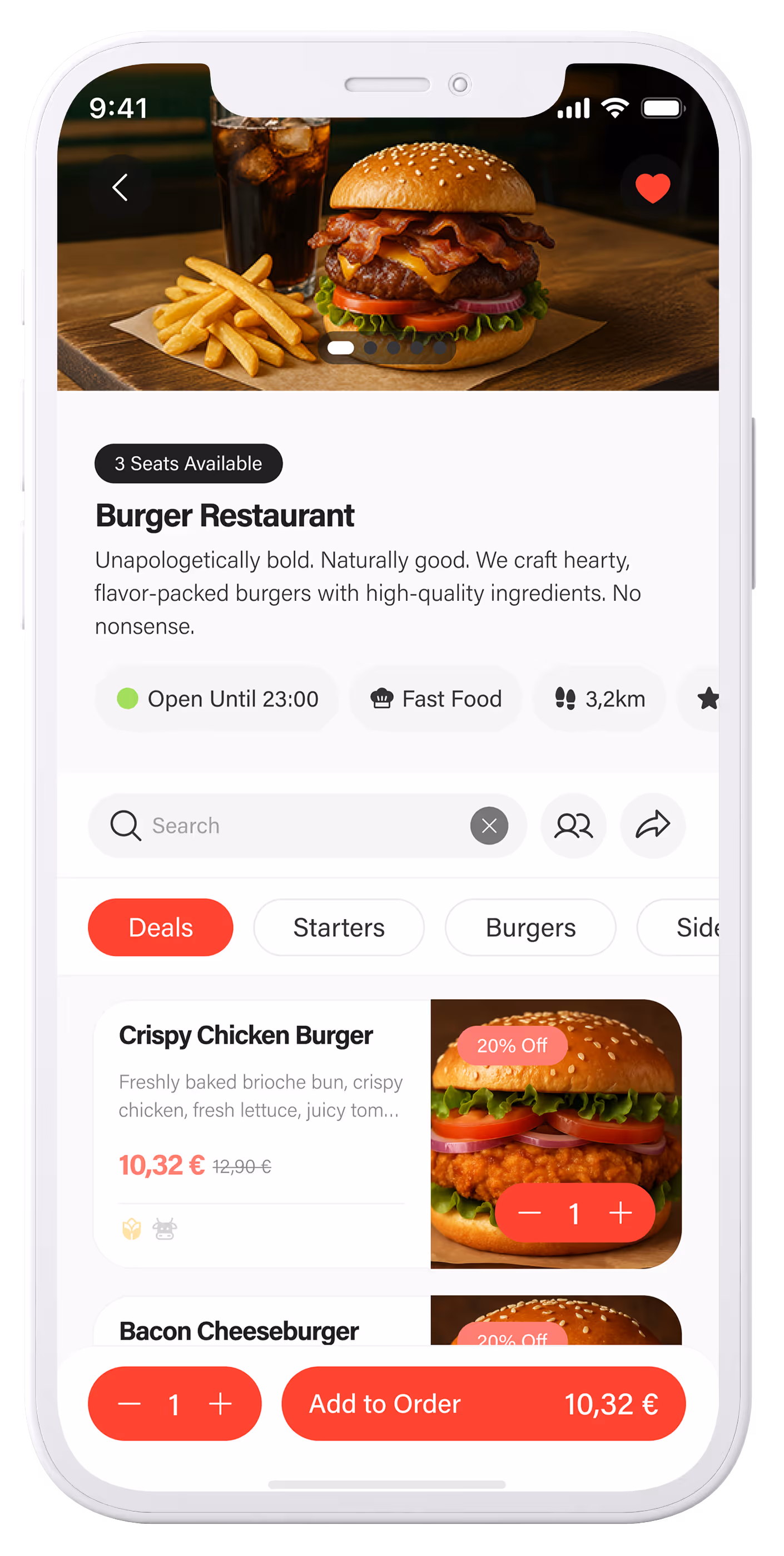This screenshot has width=784, height=1556.
Task: Increase Crispy Chicken Burger quantity with plus
Action: [x=621, y=1212]
